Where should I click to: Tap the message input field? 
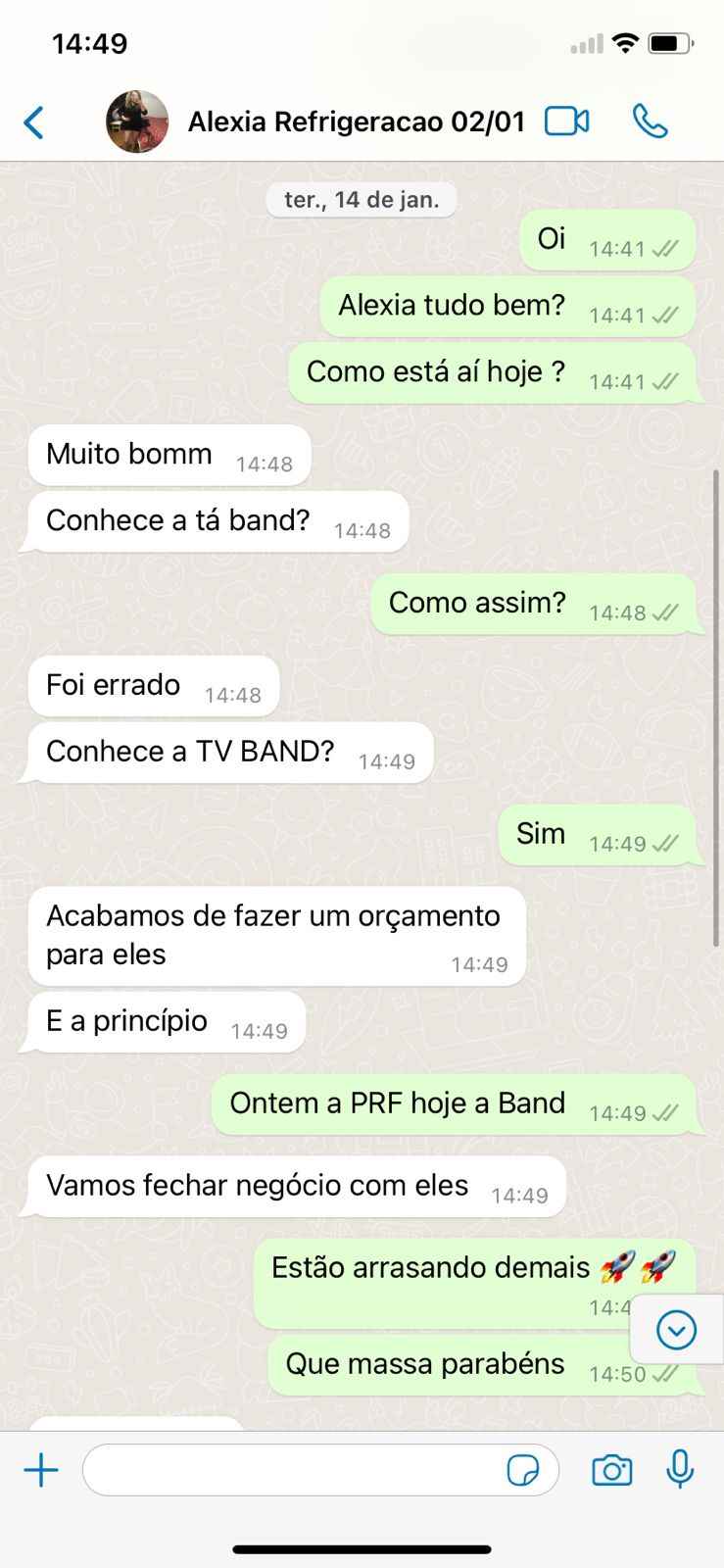pos(294,1470)
